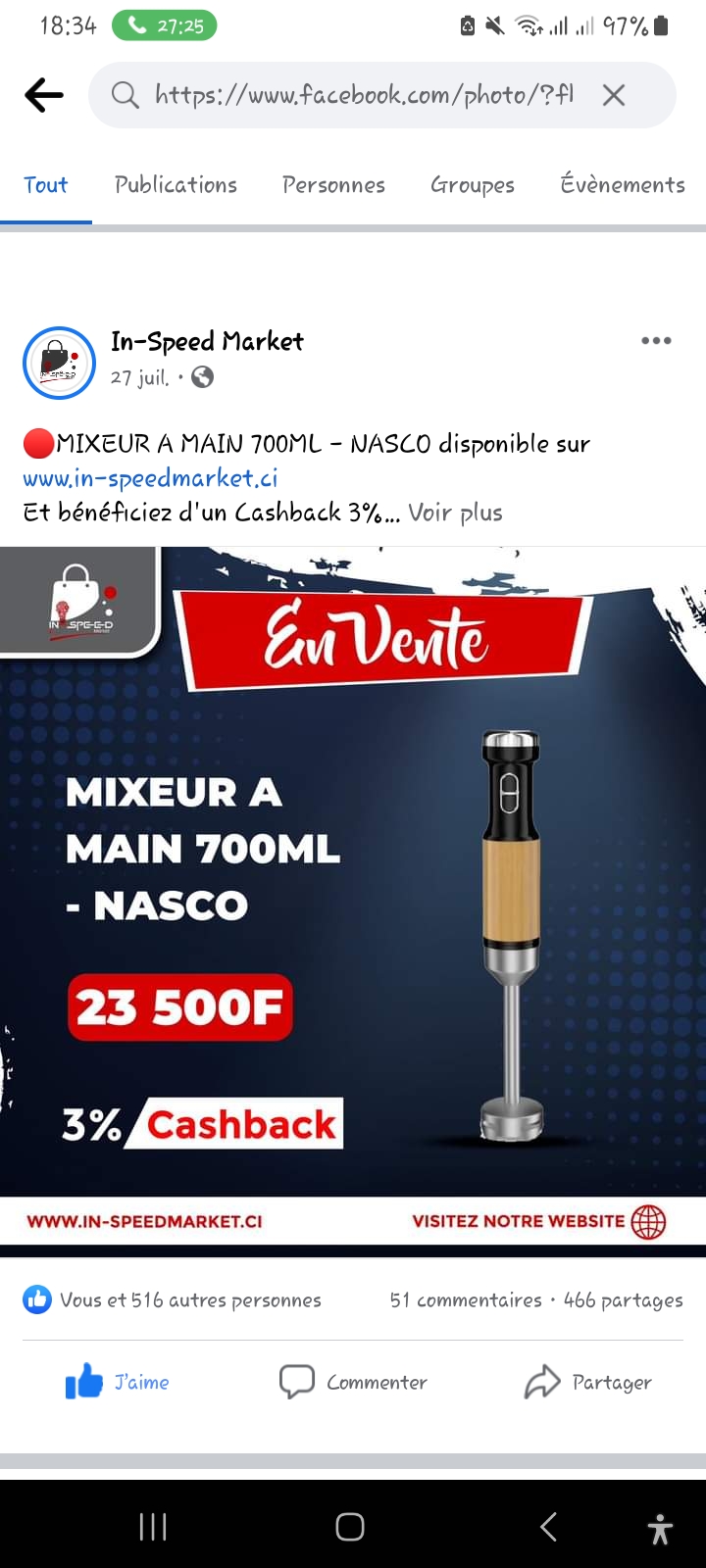
Task: Toggle the J'aime button
Action: [x=118, y=1382]
